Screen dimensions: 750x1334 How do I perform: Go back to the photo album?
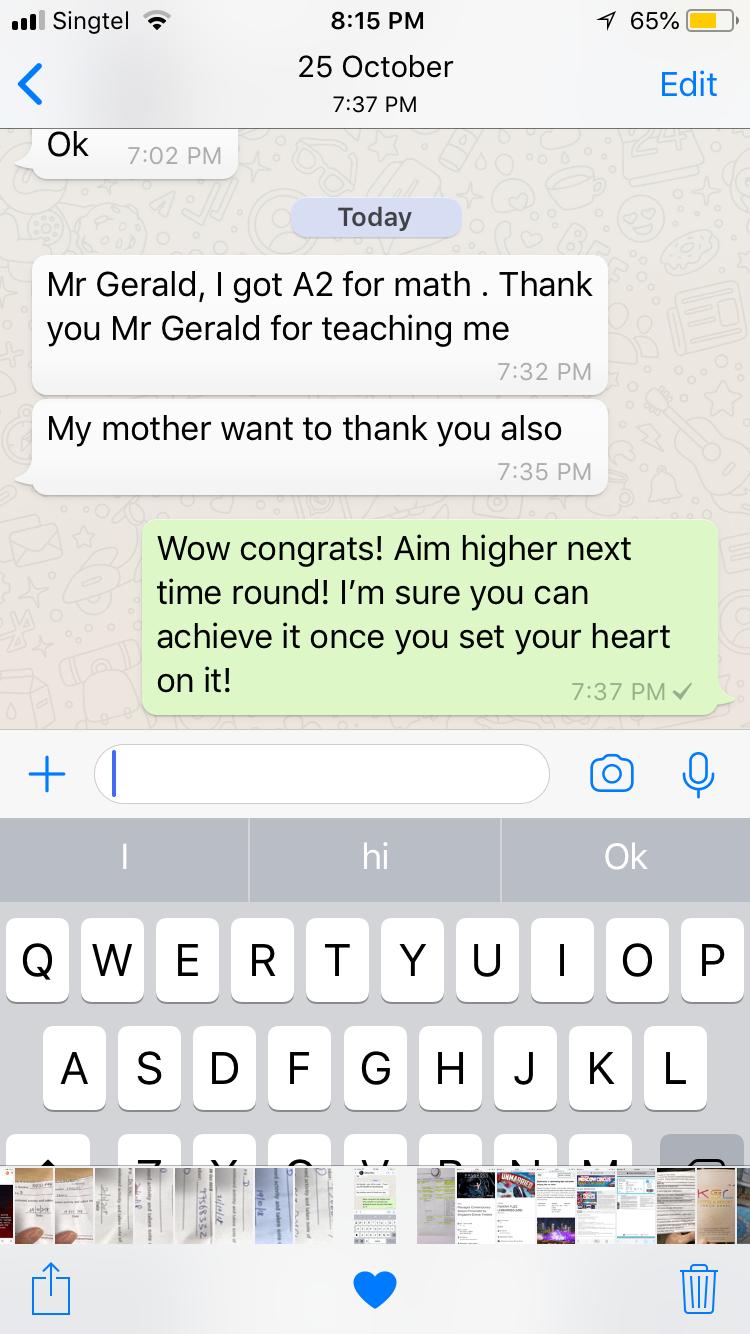(32, 85)
